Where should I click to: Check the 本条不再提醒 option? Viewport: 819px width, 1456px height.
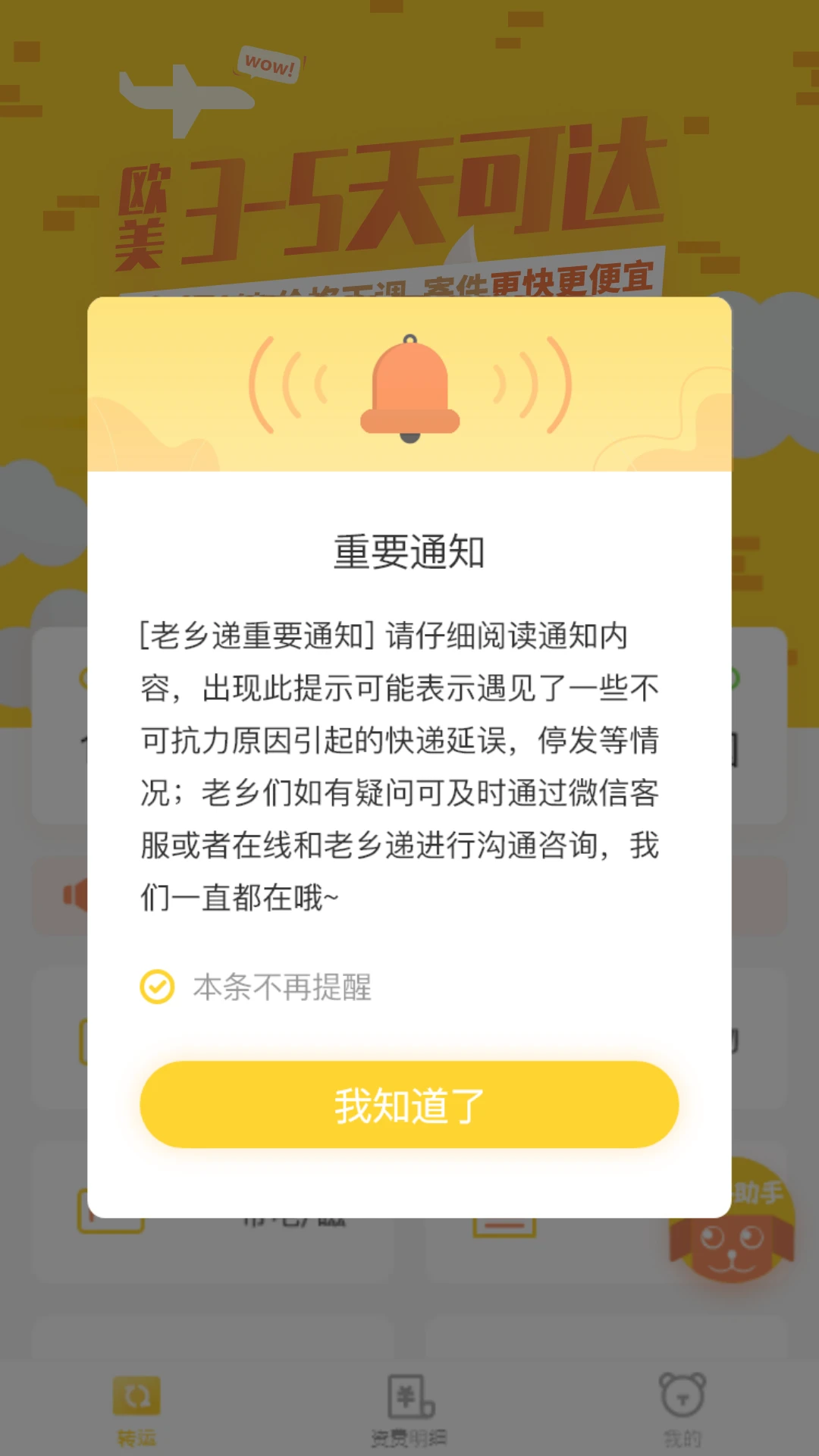coord(155,986)
